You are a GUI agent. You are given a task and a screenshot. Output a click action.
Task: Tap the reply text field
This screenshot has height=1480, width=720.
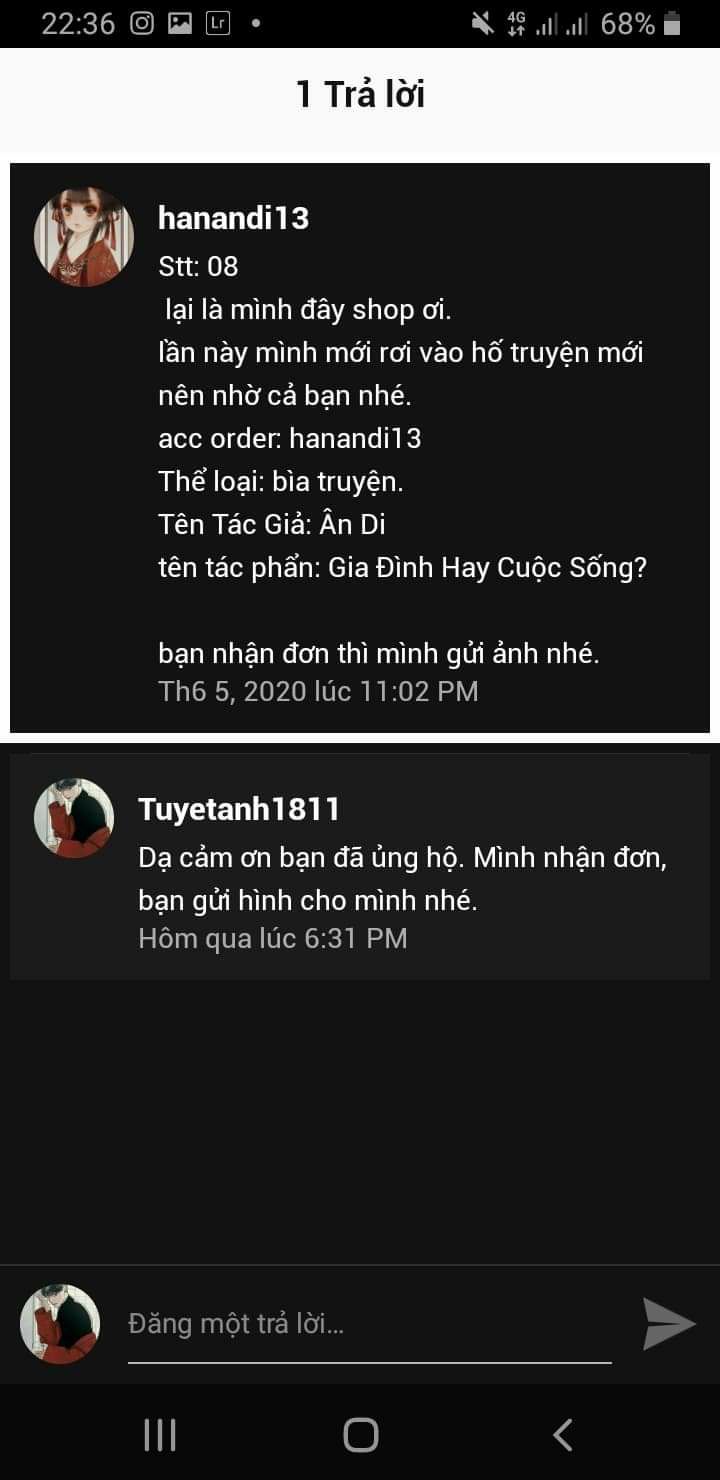369,1325
